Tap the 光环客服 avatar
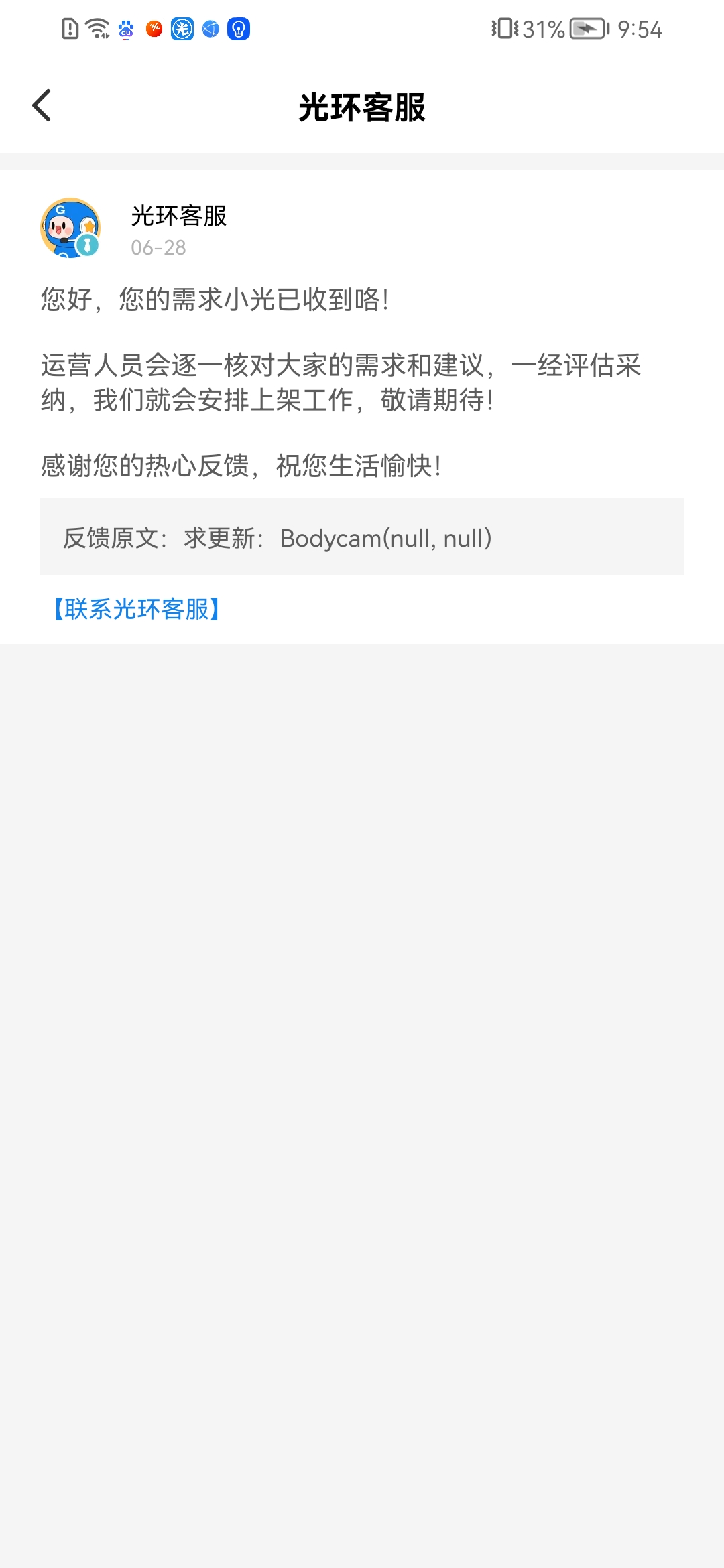724x1568 pixels. [70, 228]
